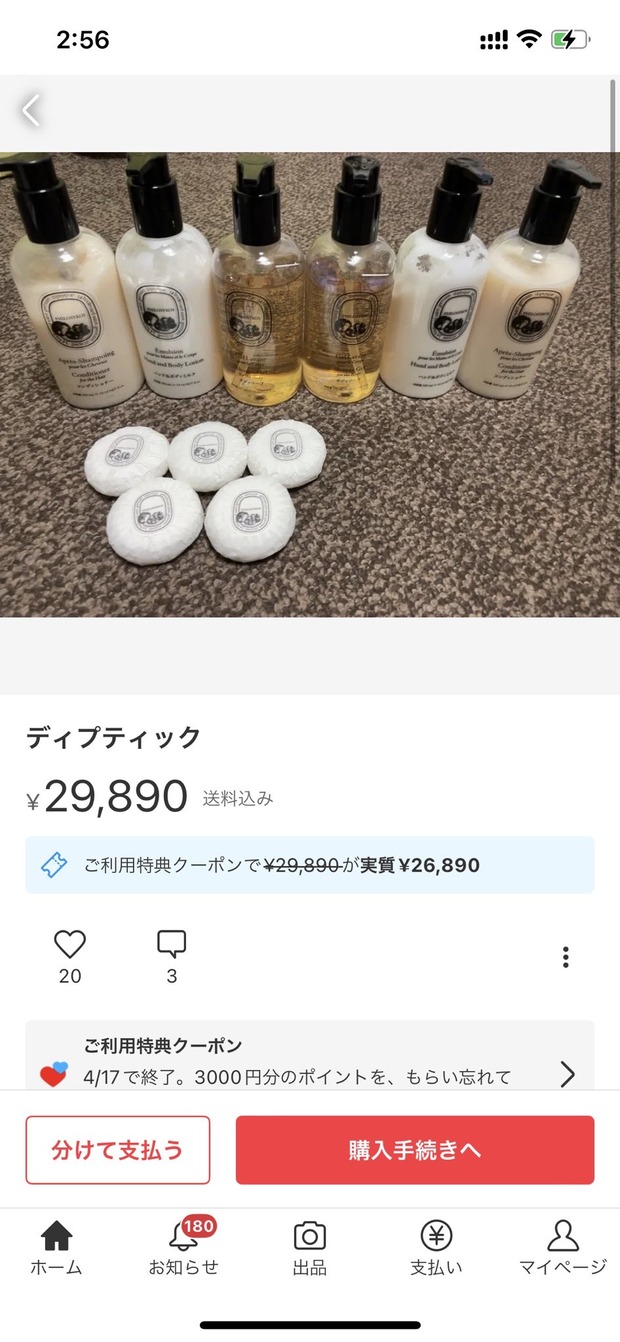Screen dimensions: 620x1342
Task: Tap the coupon discount price strip
Action: pos(309,865)
